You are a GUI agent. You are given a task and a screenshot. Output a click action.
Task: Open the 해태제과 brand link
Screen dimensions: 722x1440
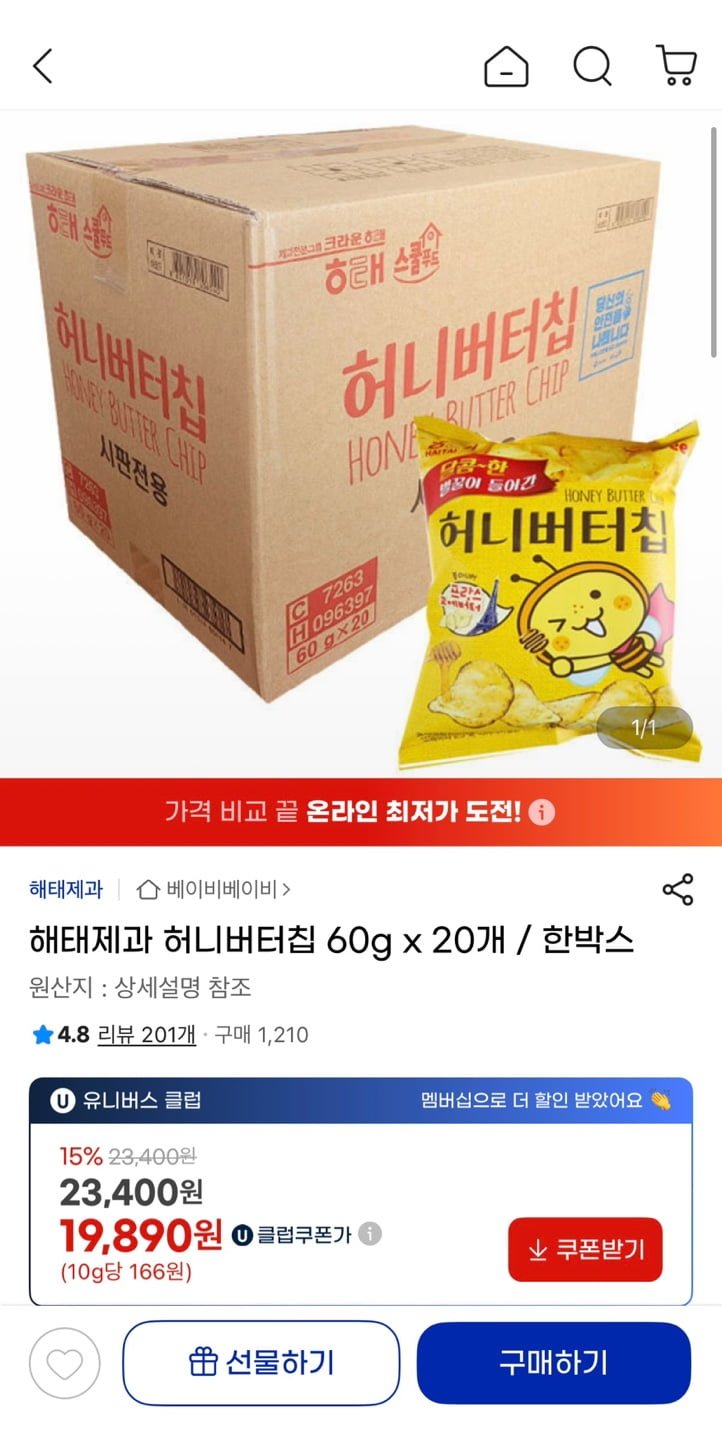[66, 888]
